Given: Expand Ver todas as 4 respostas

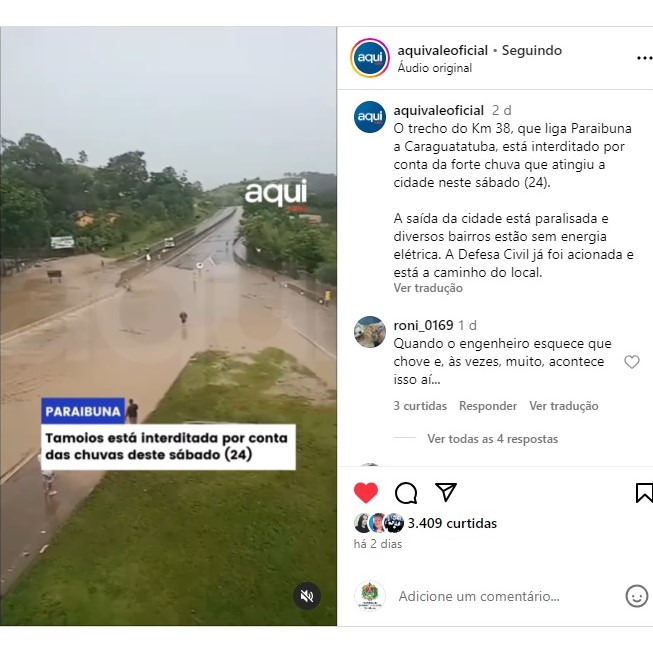Looking at the screenshot, I should (492, 439).
